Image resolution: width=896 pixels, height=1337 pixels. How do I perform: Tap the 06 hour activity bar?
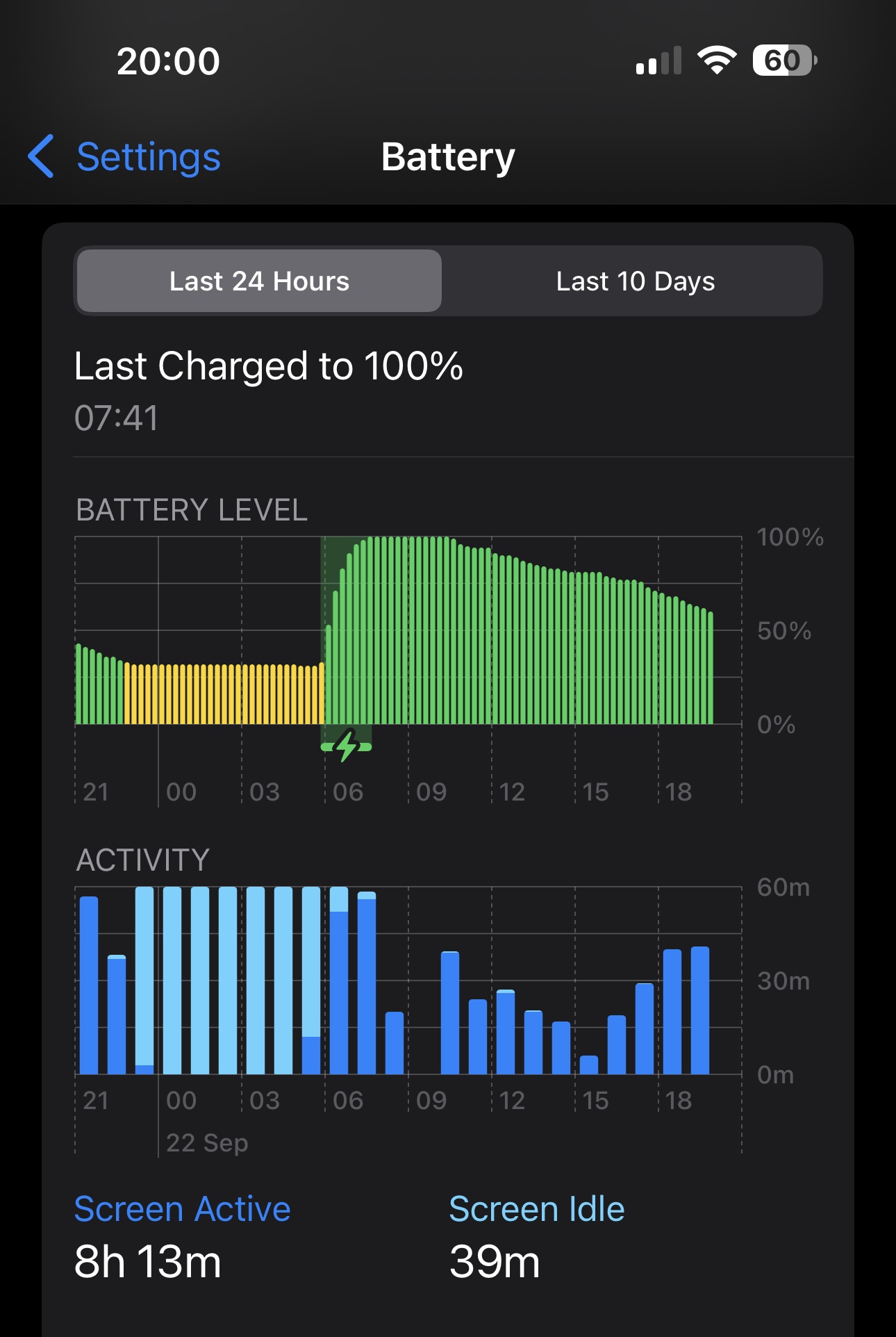pos(339,981)
